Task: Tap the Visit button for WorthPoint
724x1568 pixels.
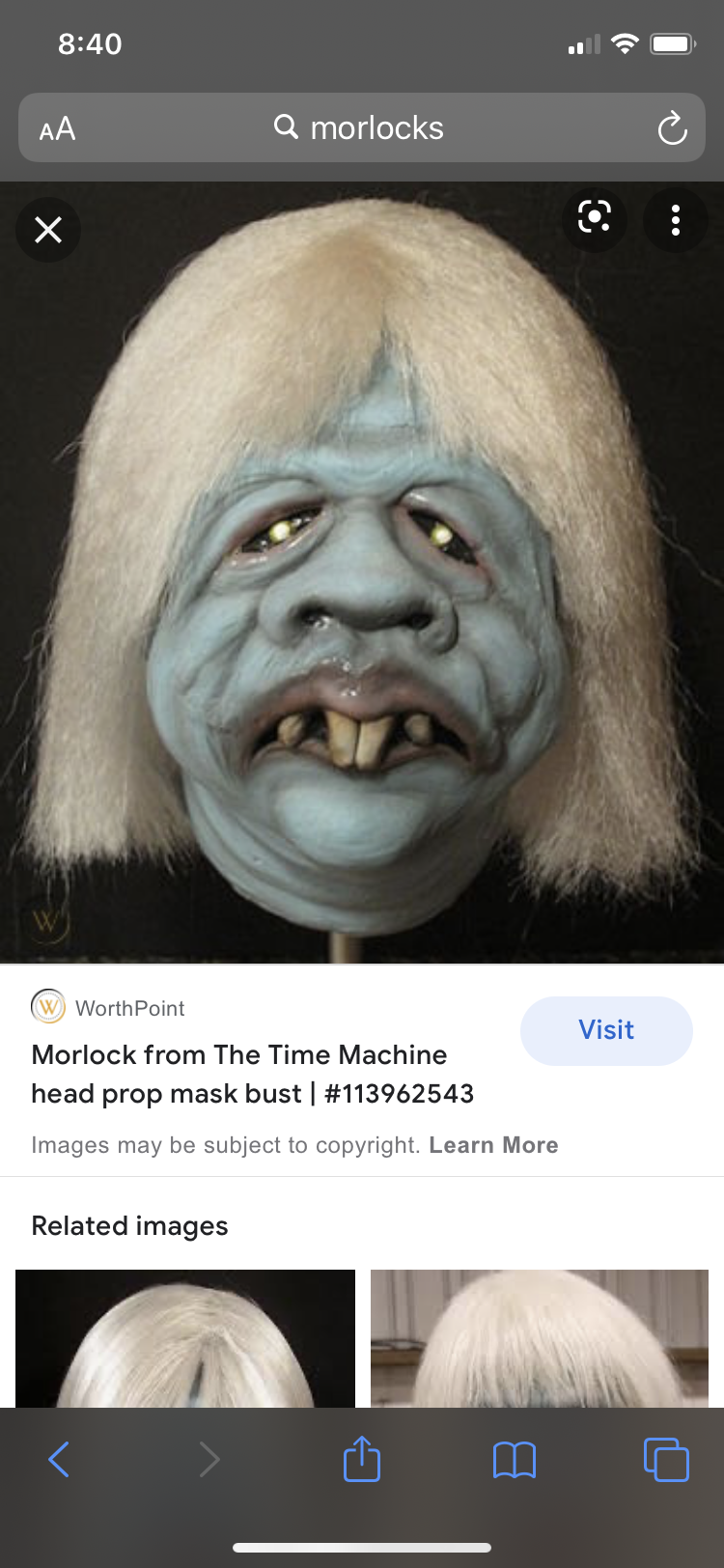Action: 606,1030
